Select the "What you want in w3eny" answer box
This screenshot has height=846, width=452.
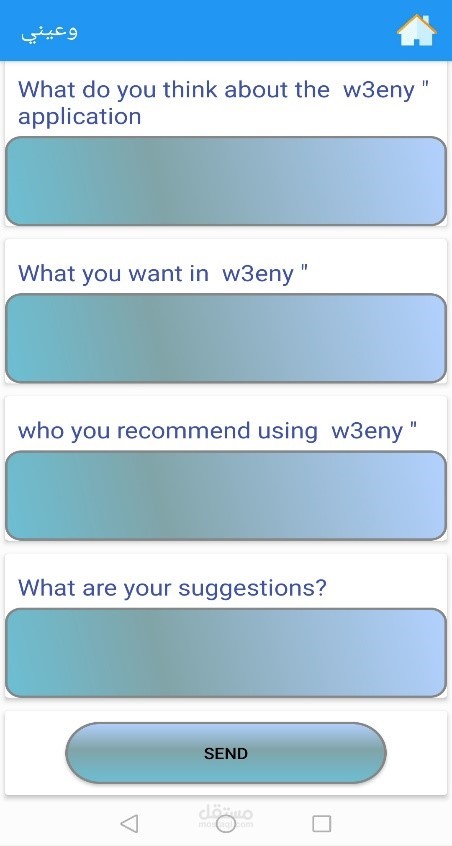coord(226,338)
